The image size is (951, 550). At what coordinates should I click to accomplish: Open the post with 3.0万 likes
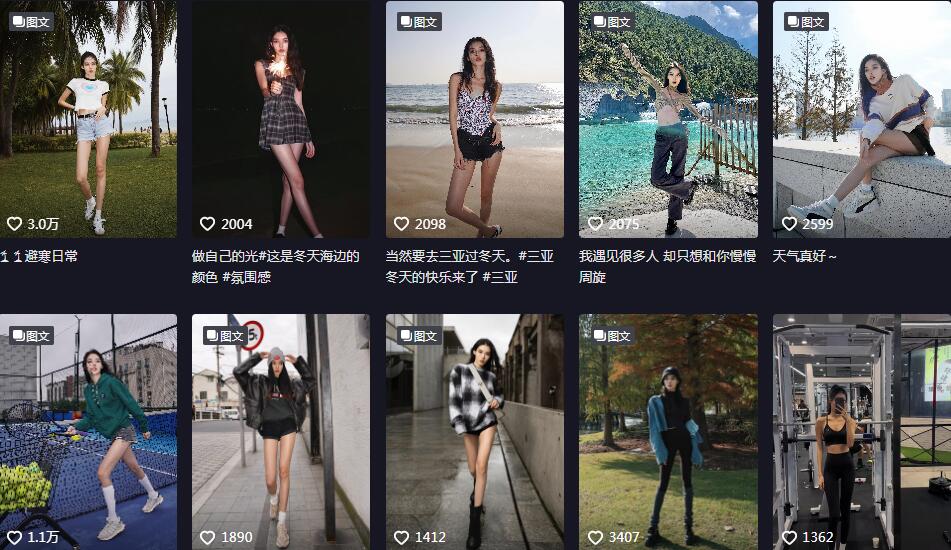pyautogui.click(x=88, y=118)
